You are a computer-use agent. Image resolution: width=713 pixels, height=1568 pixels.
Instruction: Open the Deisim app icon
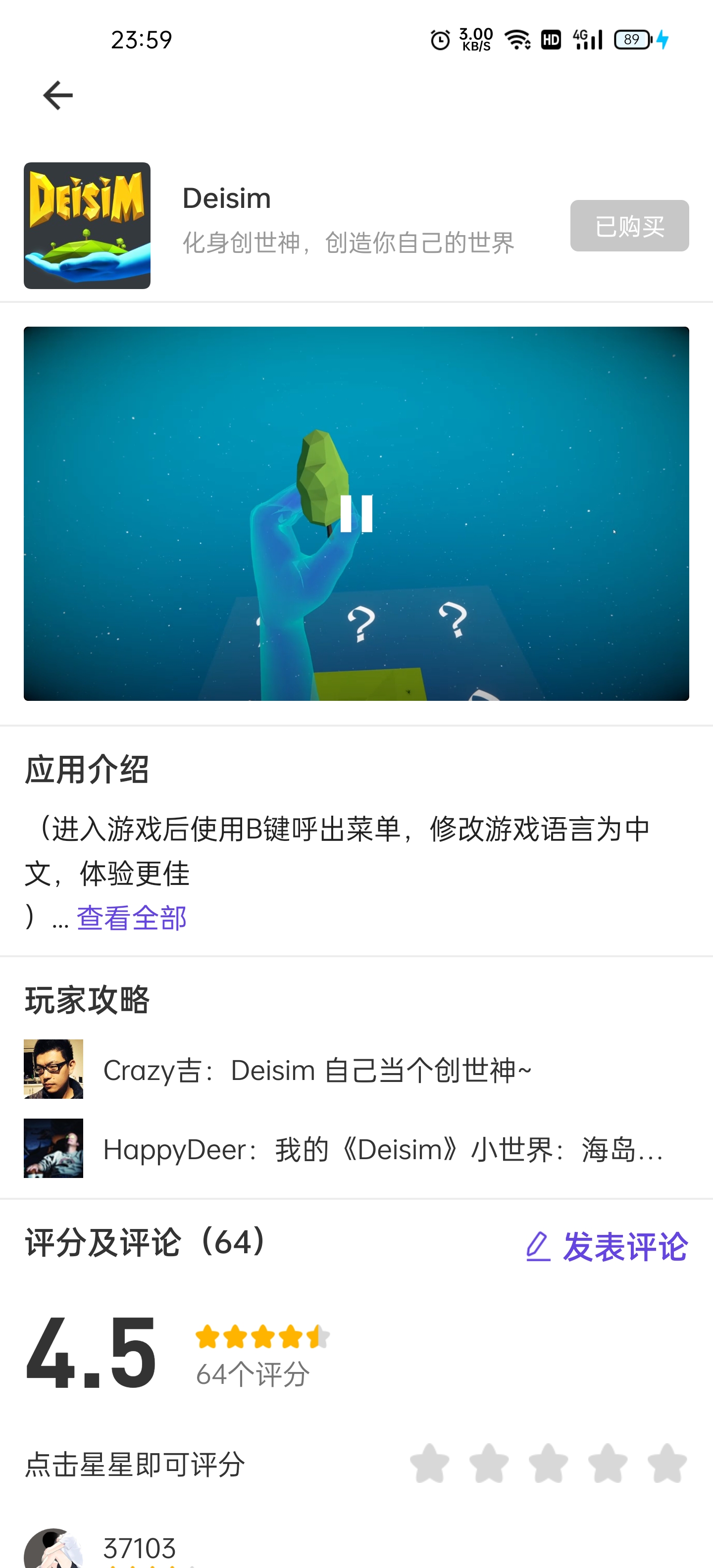pos(87,226)
